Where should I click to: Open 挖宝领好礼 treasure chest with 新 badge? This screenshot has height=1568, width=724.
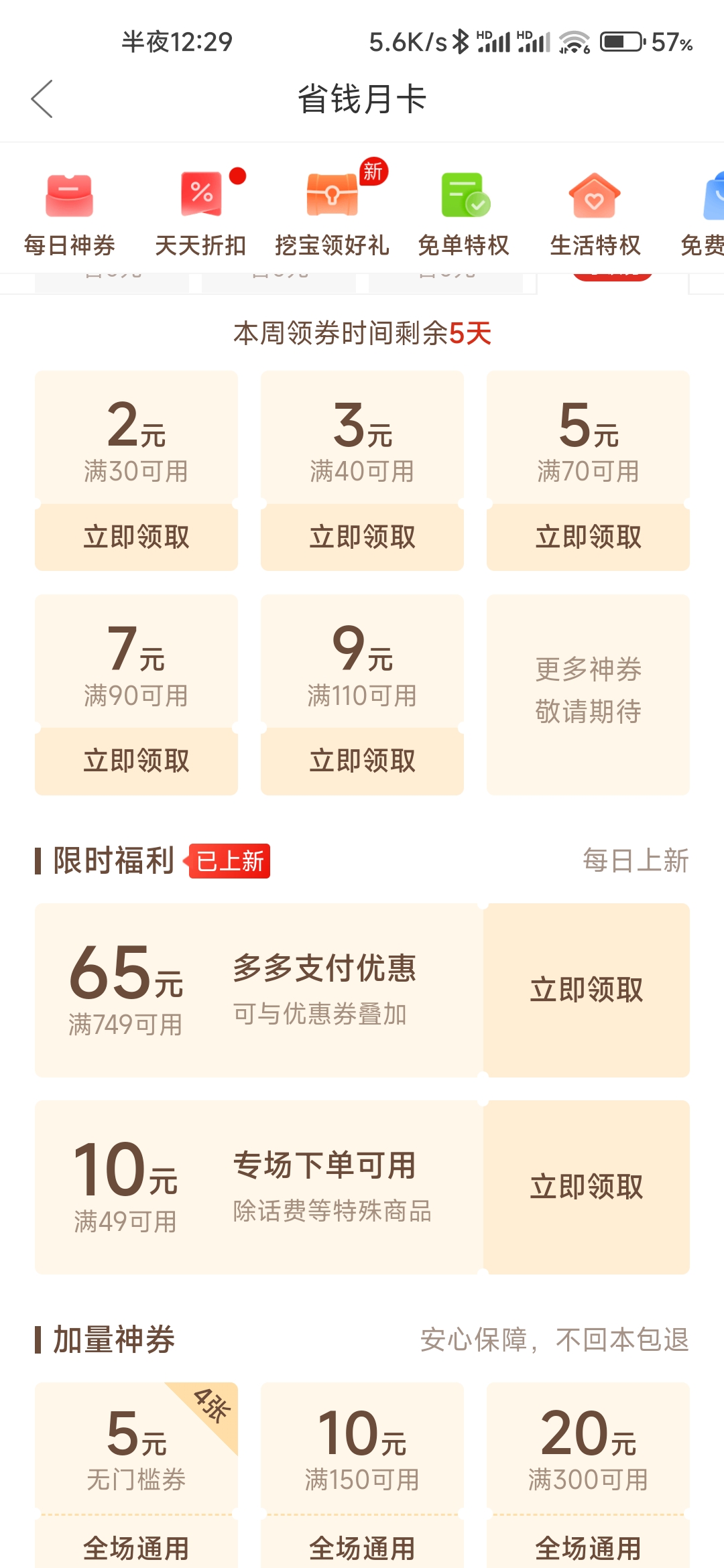pyautogui.click(x=332, y=211)
